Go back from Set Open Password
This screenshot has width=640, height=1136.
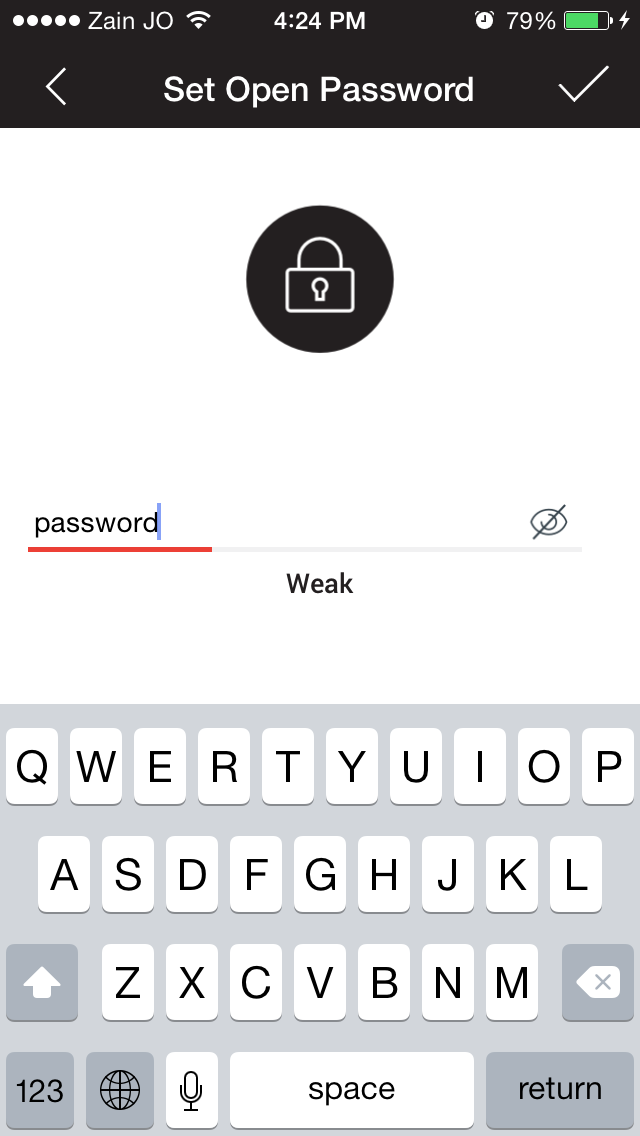[x=56, y=88]
